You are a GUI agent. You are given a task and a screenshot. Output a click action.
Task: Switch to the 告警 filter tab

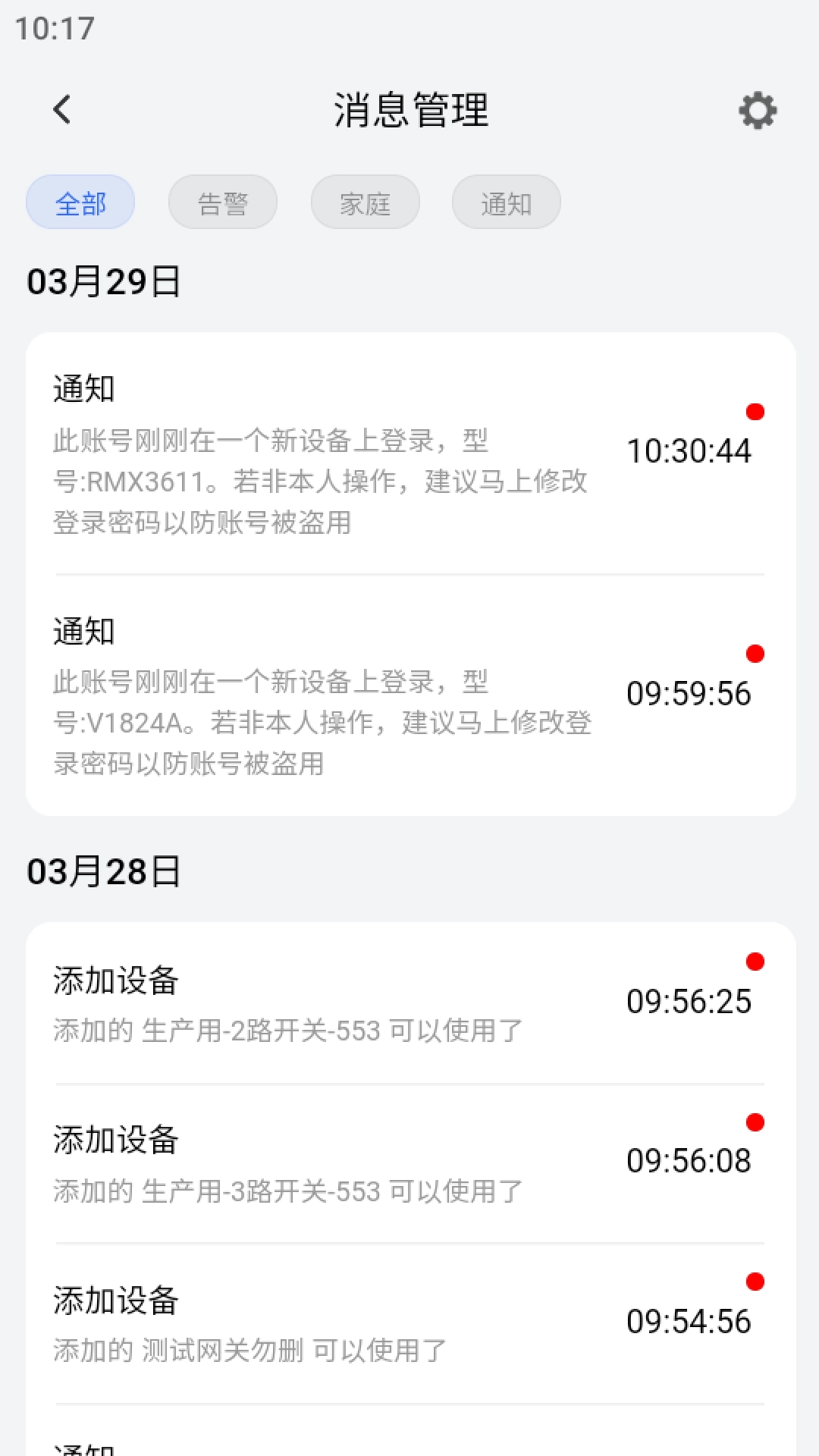pos(222,202)
